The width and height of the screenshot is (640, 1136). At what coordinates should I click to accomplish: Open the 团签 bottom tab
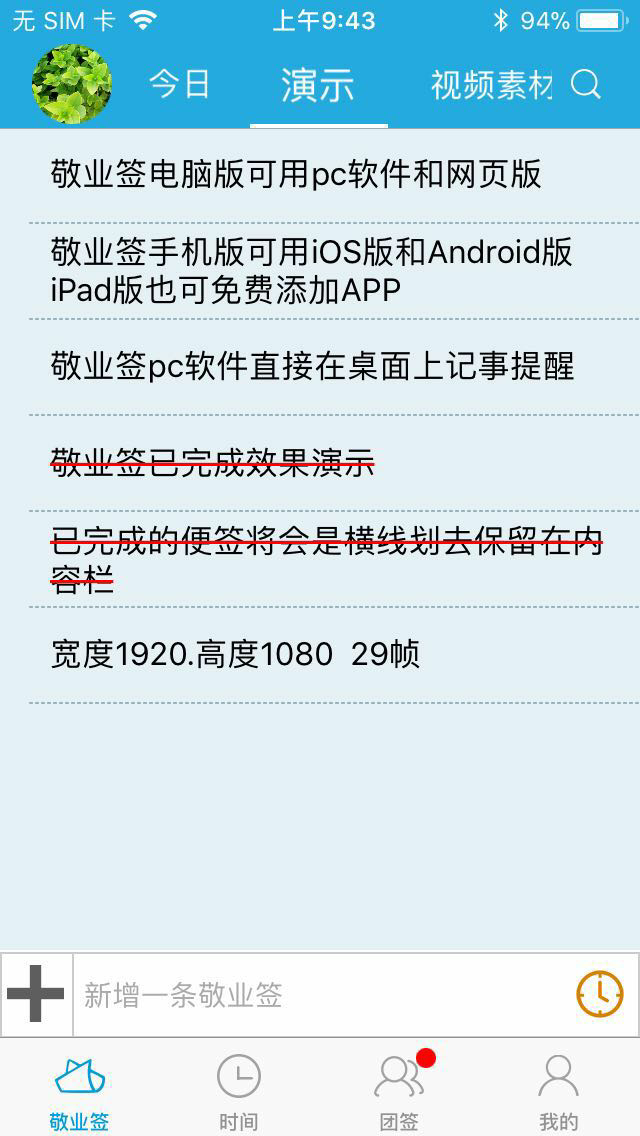(x=399, y=1093)
